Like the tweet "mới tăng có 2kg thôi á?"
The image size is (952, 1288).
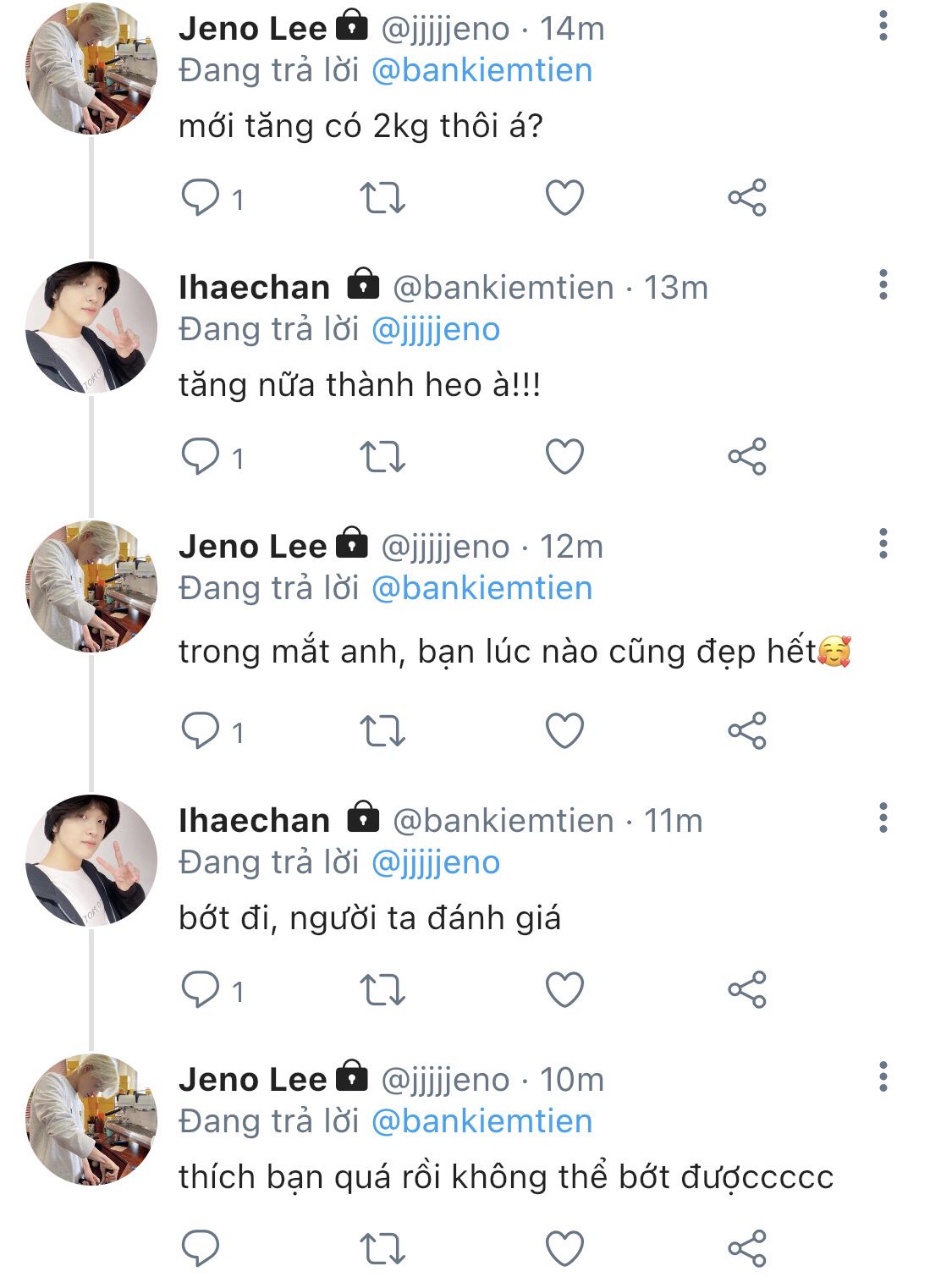pyautogui.click(x=564, y=198)
